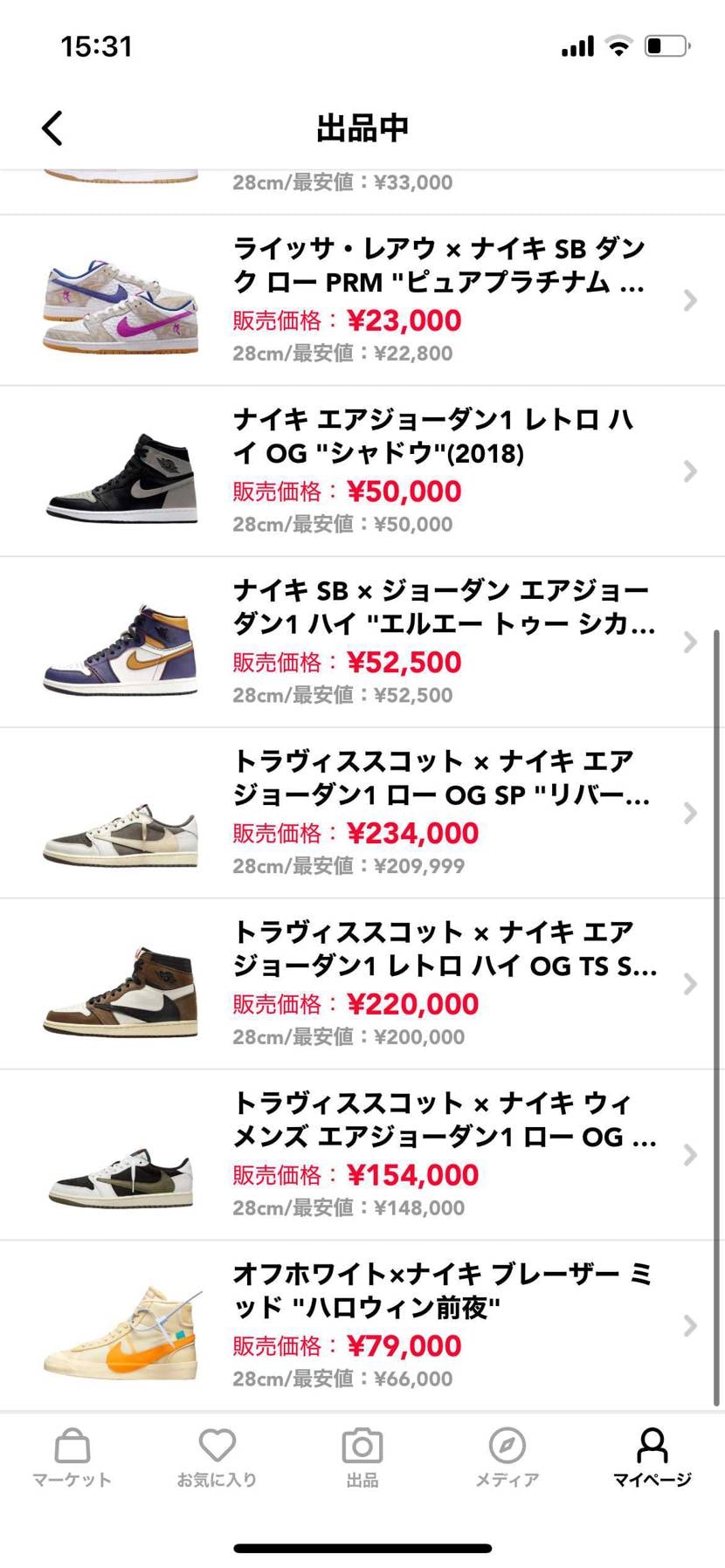Switch to the お気に入り tab

click(x=217, y=1458)
